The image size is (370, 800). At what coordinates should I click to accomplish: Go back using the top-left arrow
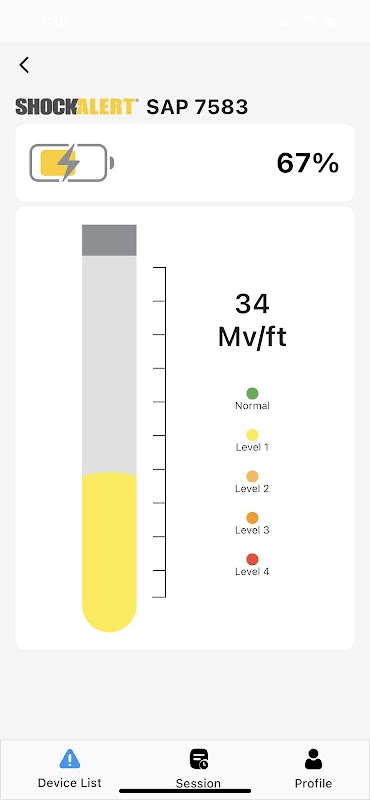pyautogui.click(x=24, y=65)
